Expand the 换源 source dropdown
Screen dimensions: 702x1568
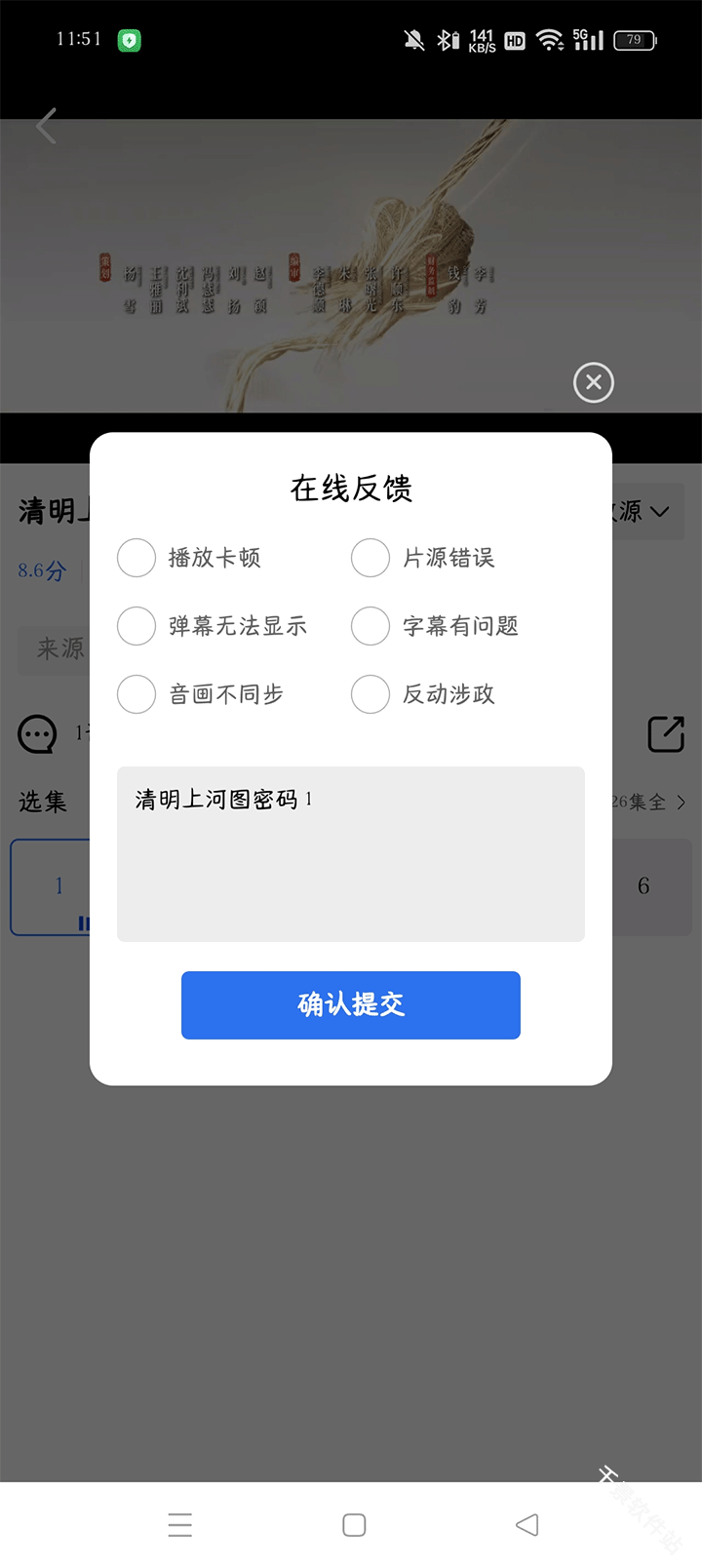click(x=639, y=511)
